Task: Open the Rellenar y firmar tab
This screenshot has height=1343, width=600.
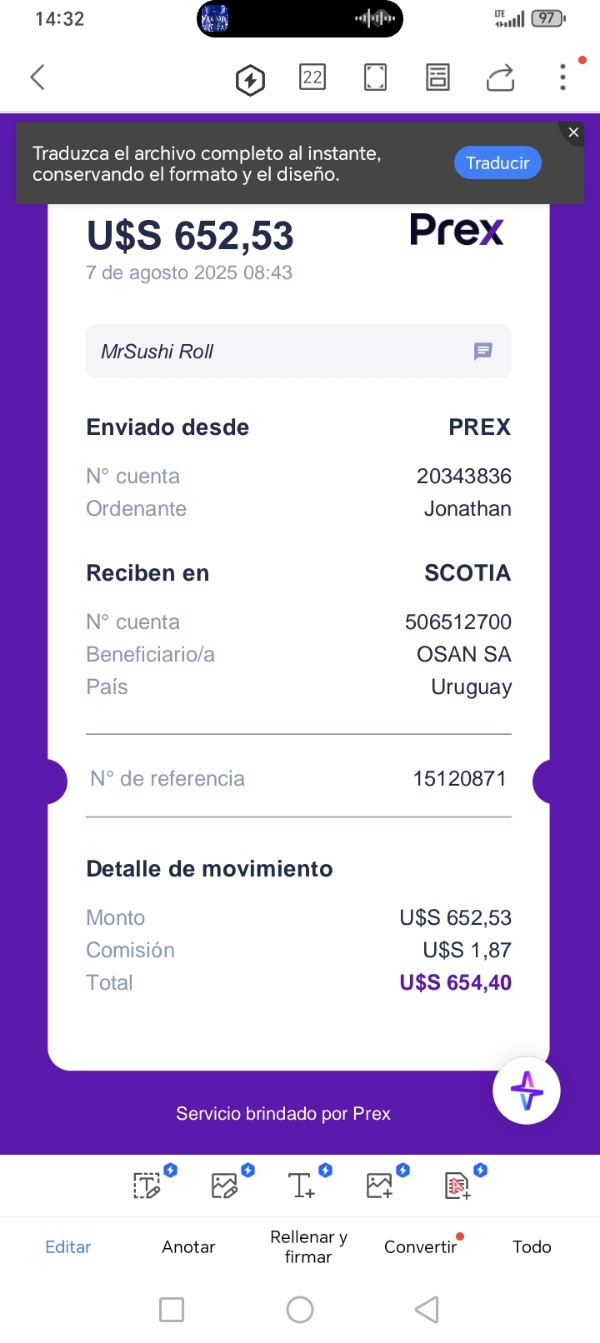Action: point(308,1247)
